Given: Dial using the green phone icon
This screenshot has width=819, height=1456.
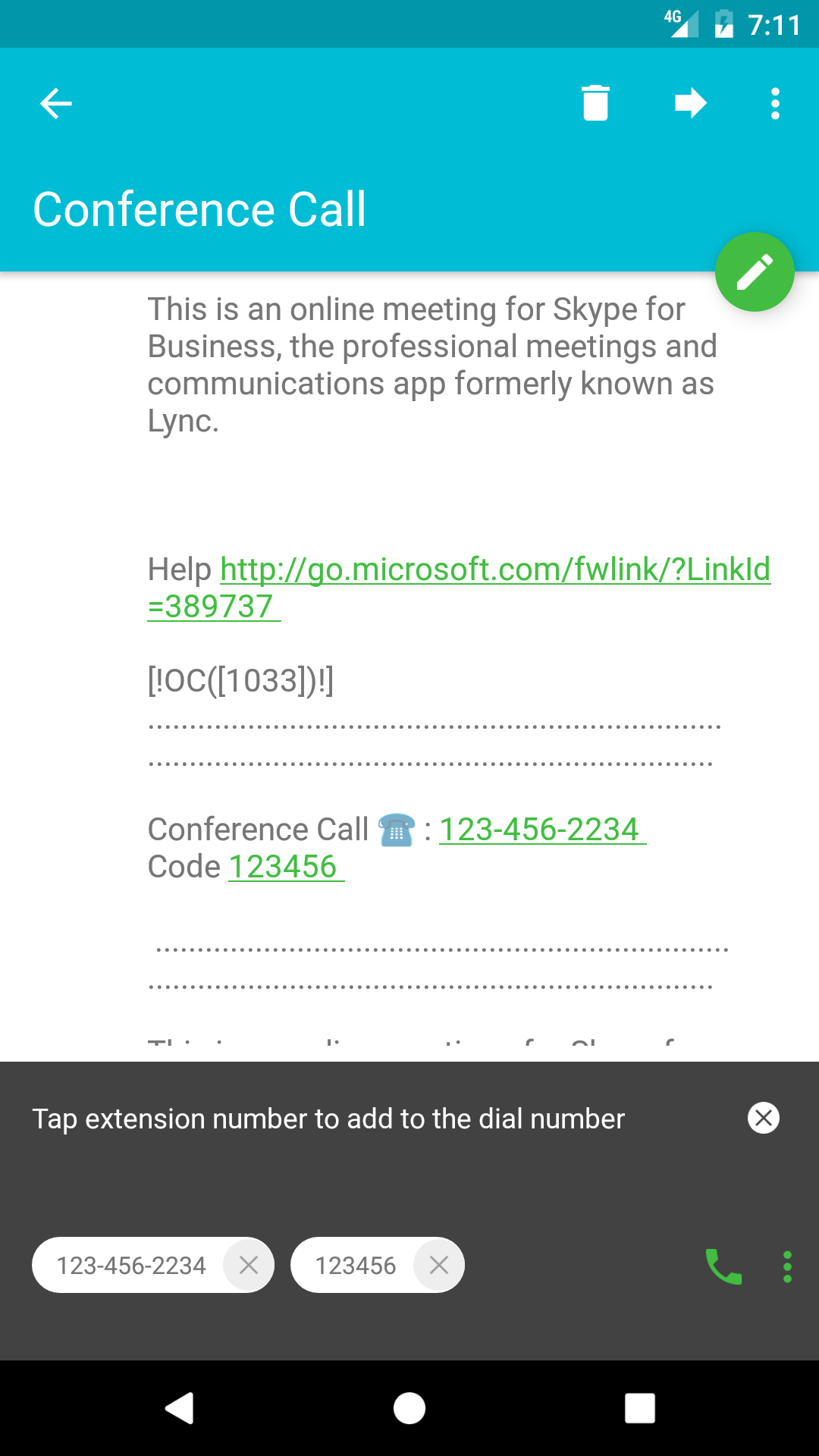Looking at the screenshot, I should 723,1266.
